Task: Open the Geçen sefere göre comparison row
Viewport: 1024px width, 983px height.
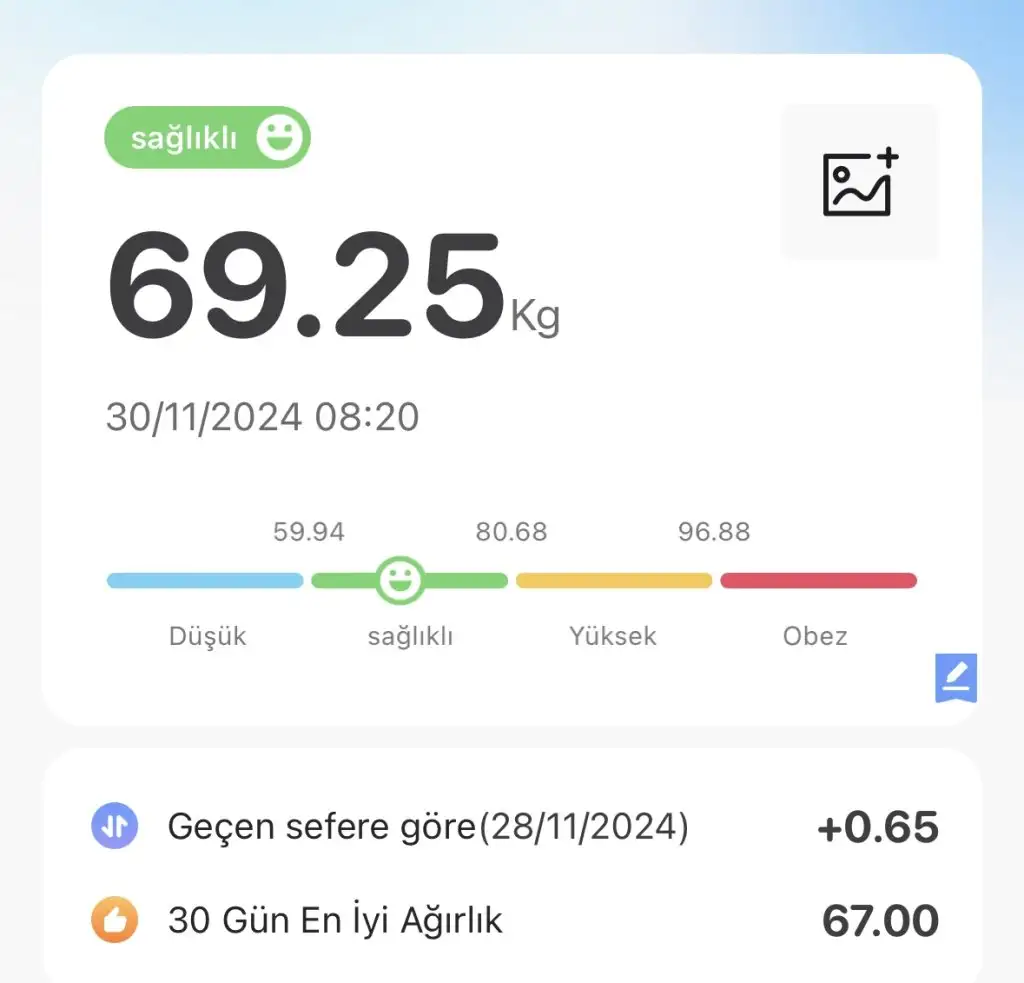Action: click(512, 827)
